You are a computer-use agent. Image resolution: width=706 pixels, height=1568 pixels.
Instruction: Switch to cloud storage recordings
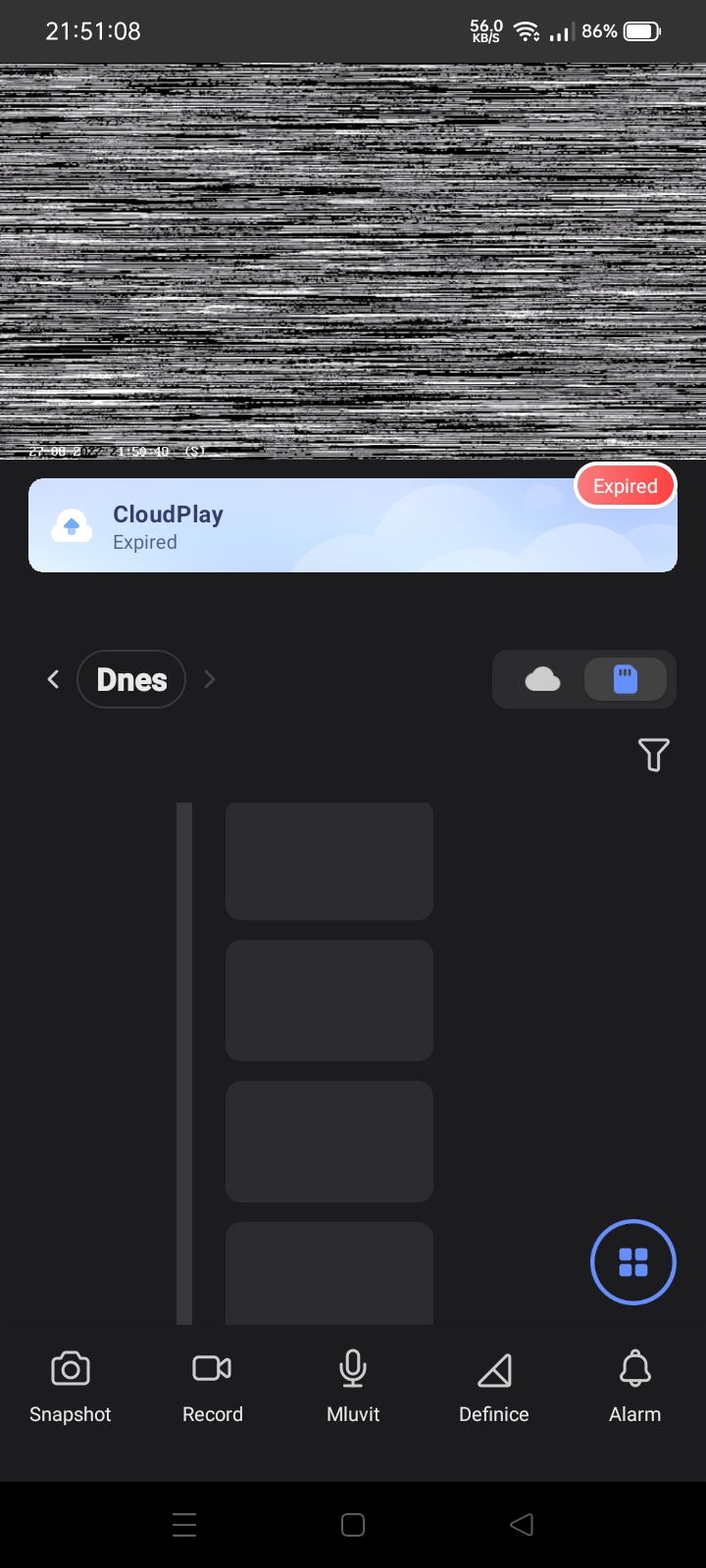(x=542, y=679)
